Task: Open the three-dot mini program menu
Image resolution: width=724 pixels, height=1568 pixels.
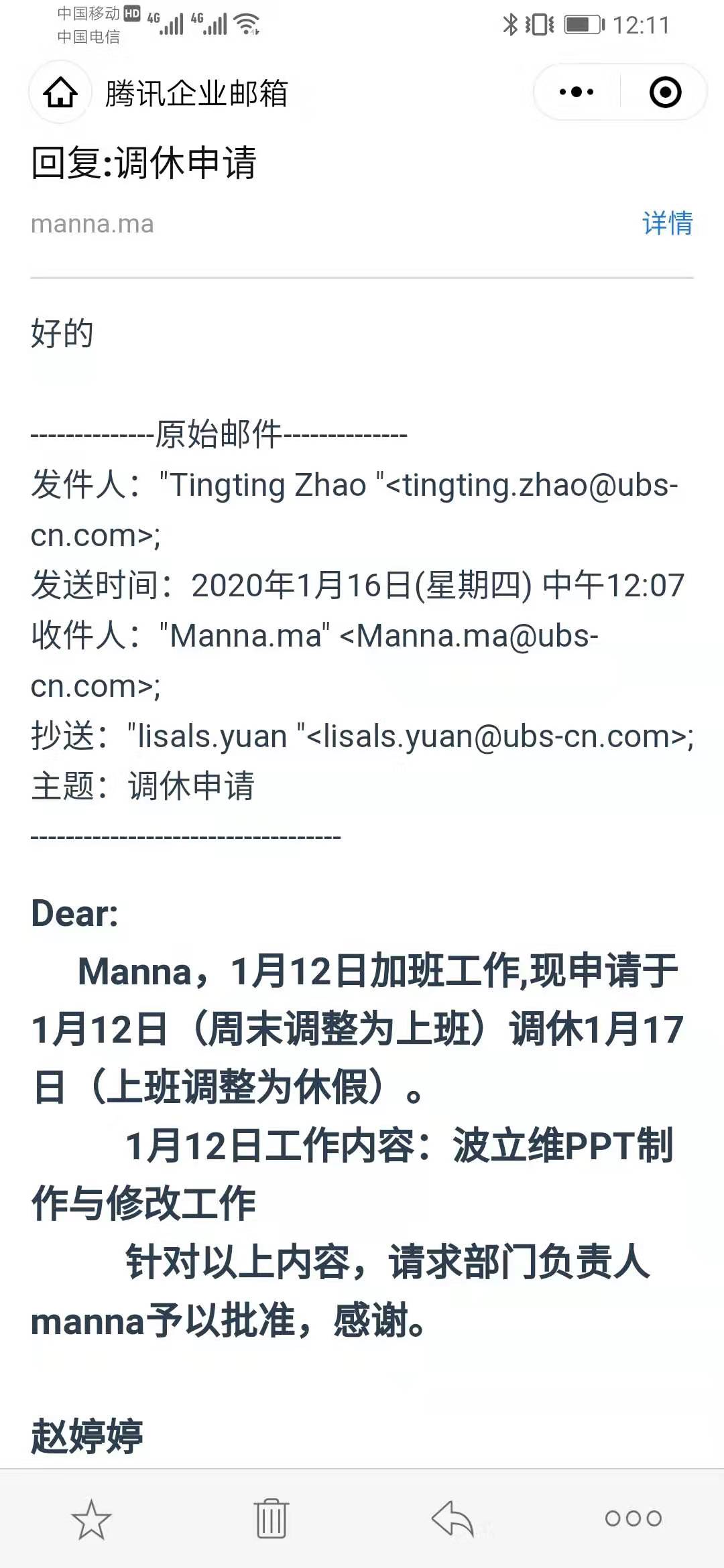Action: pyautogui.click(x=577, y=92)
